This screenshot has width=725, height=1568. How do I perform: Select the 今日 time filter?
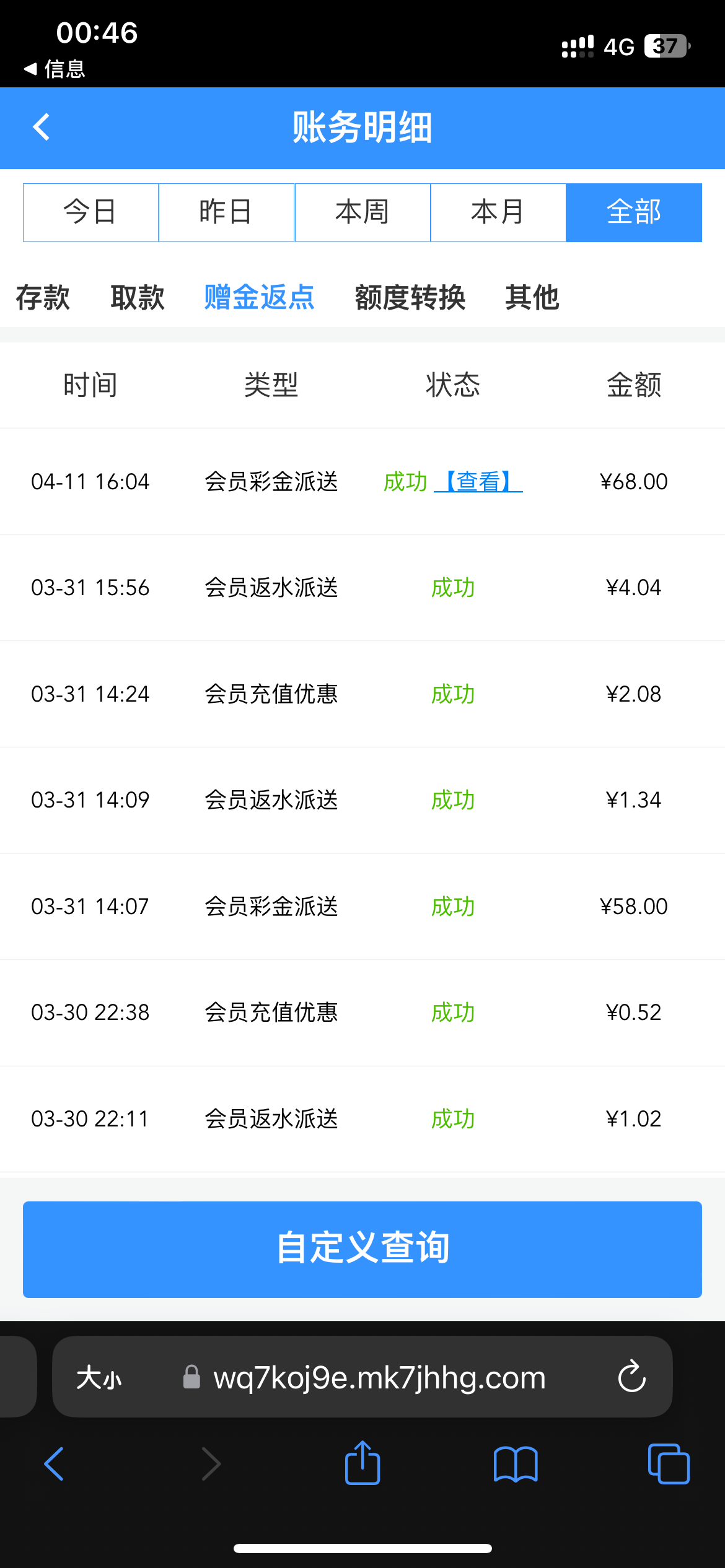click(90, 212)
